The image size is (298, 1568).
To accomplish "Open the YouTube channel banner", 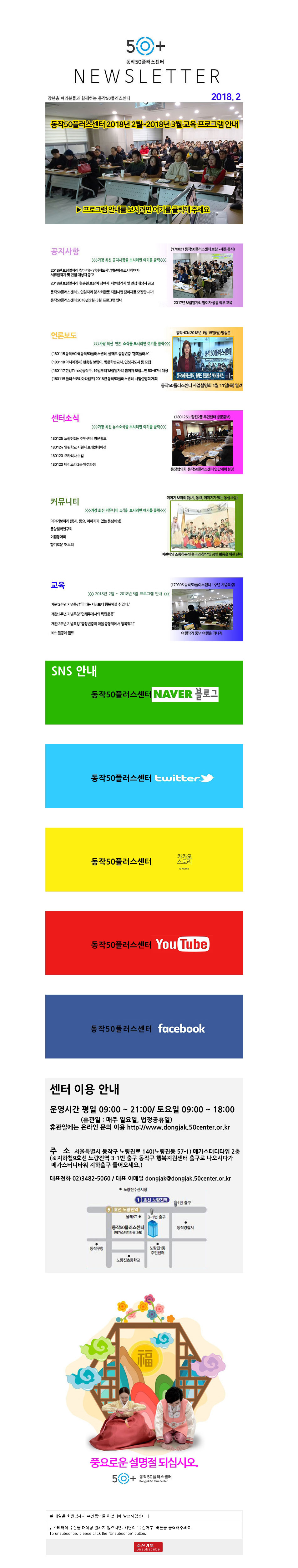I will pyautogui.click(x=144, y=943).
